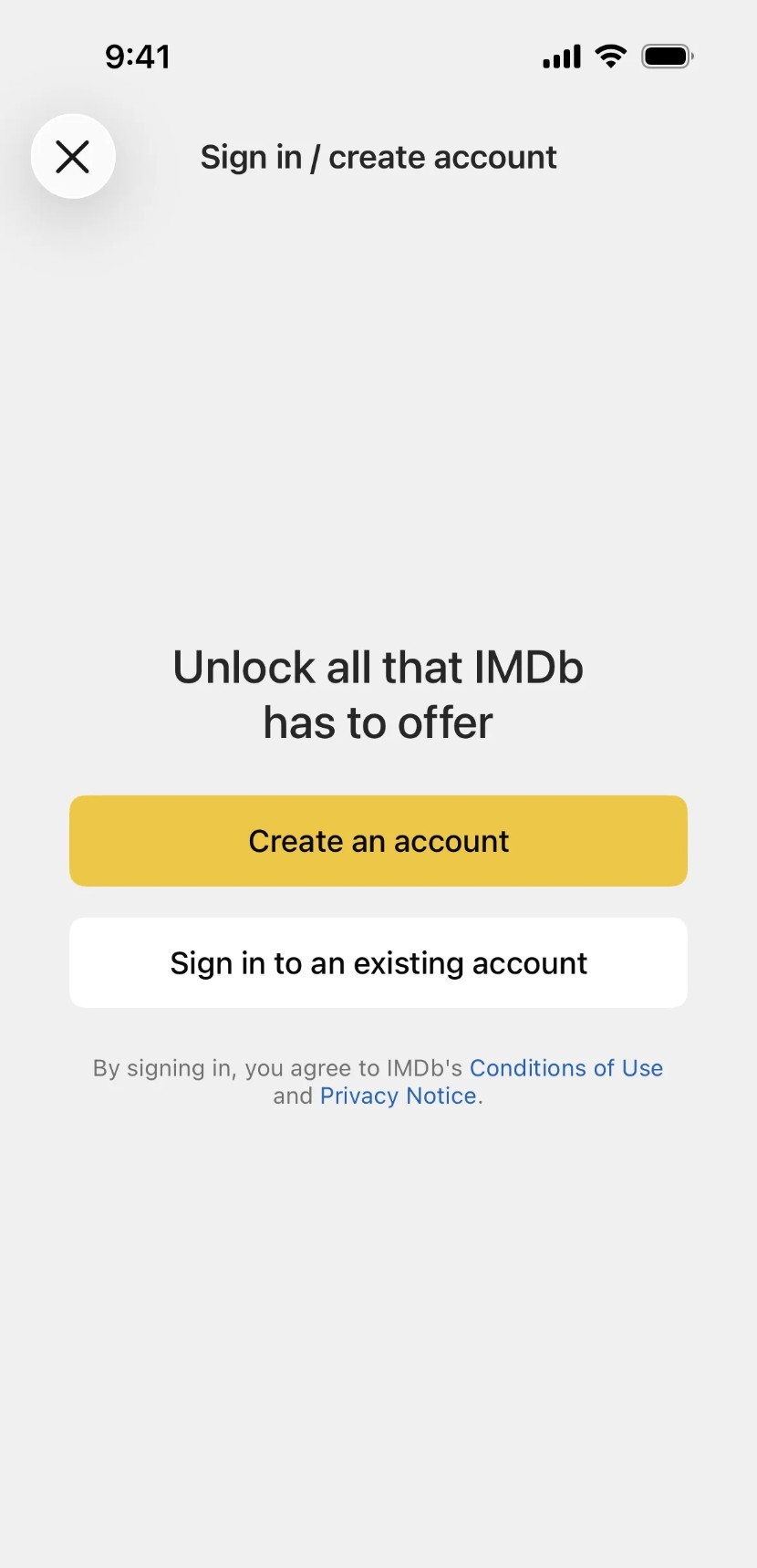This screenshot has width=757, height=1568.
Task: Open the Privacy Notice link
Action: [x=398, y=1096]
